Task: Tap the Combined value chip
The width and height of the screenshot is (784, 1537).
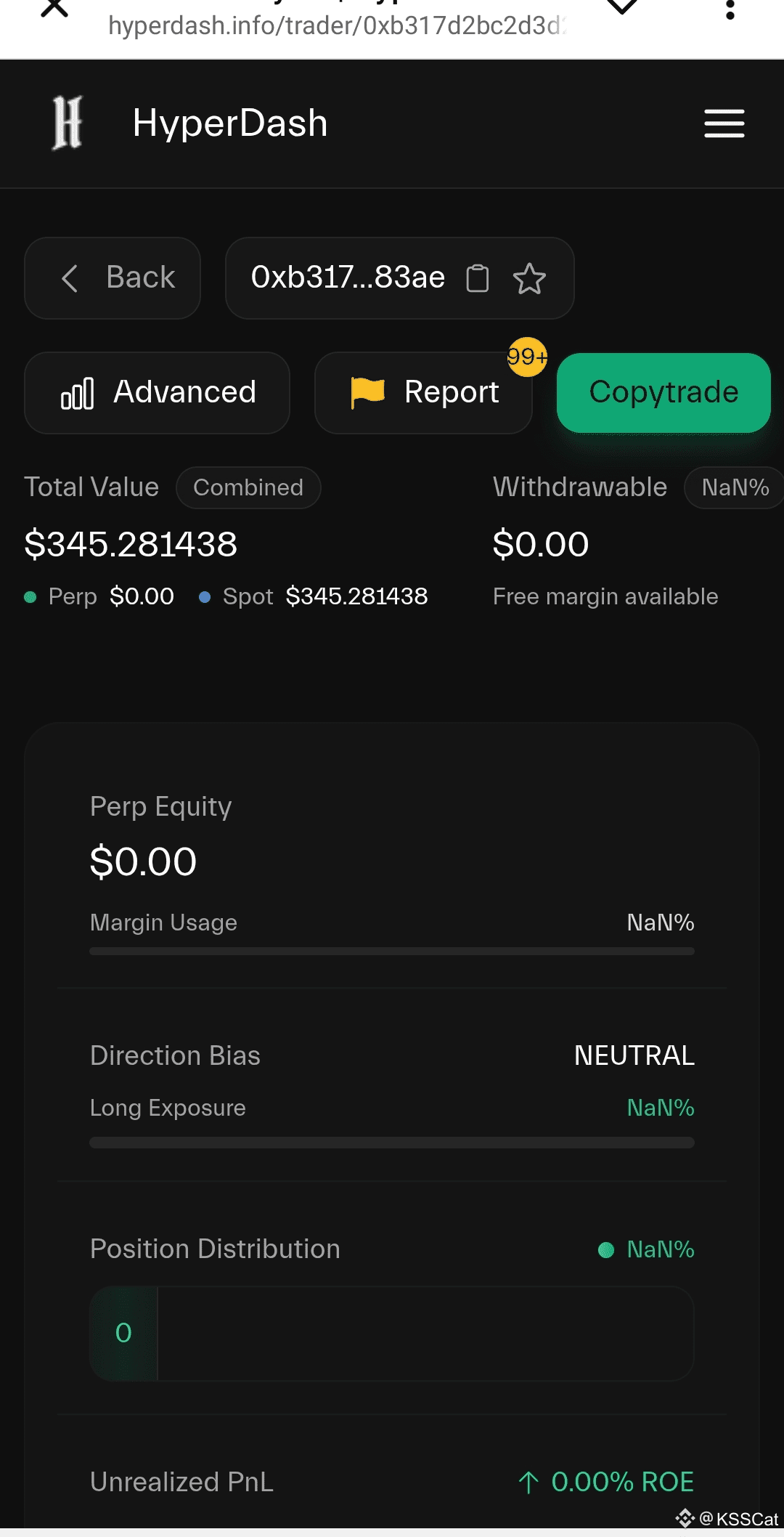Action: [x=248, y=487]
